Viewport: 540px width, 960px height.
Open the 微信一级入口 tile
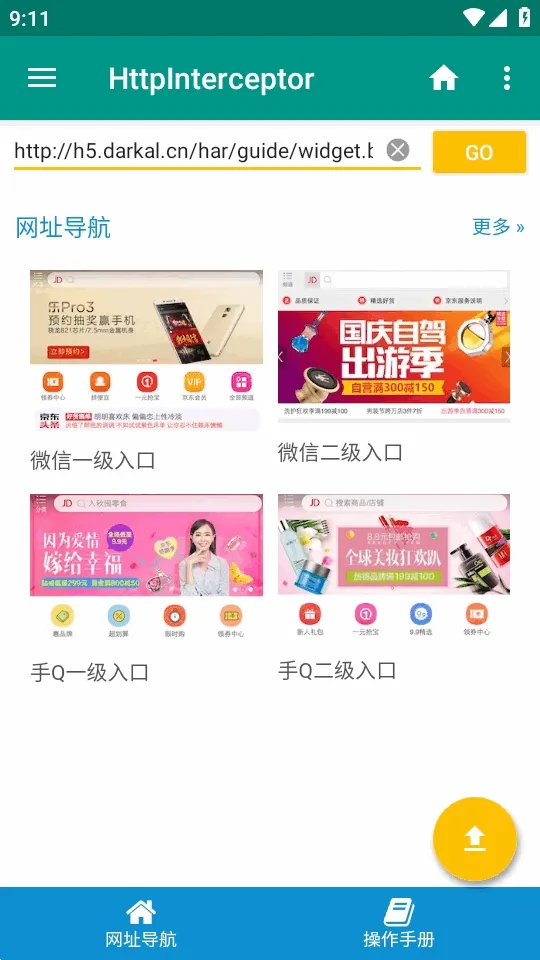(x=146, y=370)
